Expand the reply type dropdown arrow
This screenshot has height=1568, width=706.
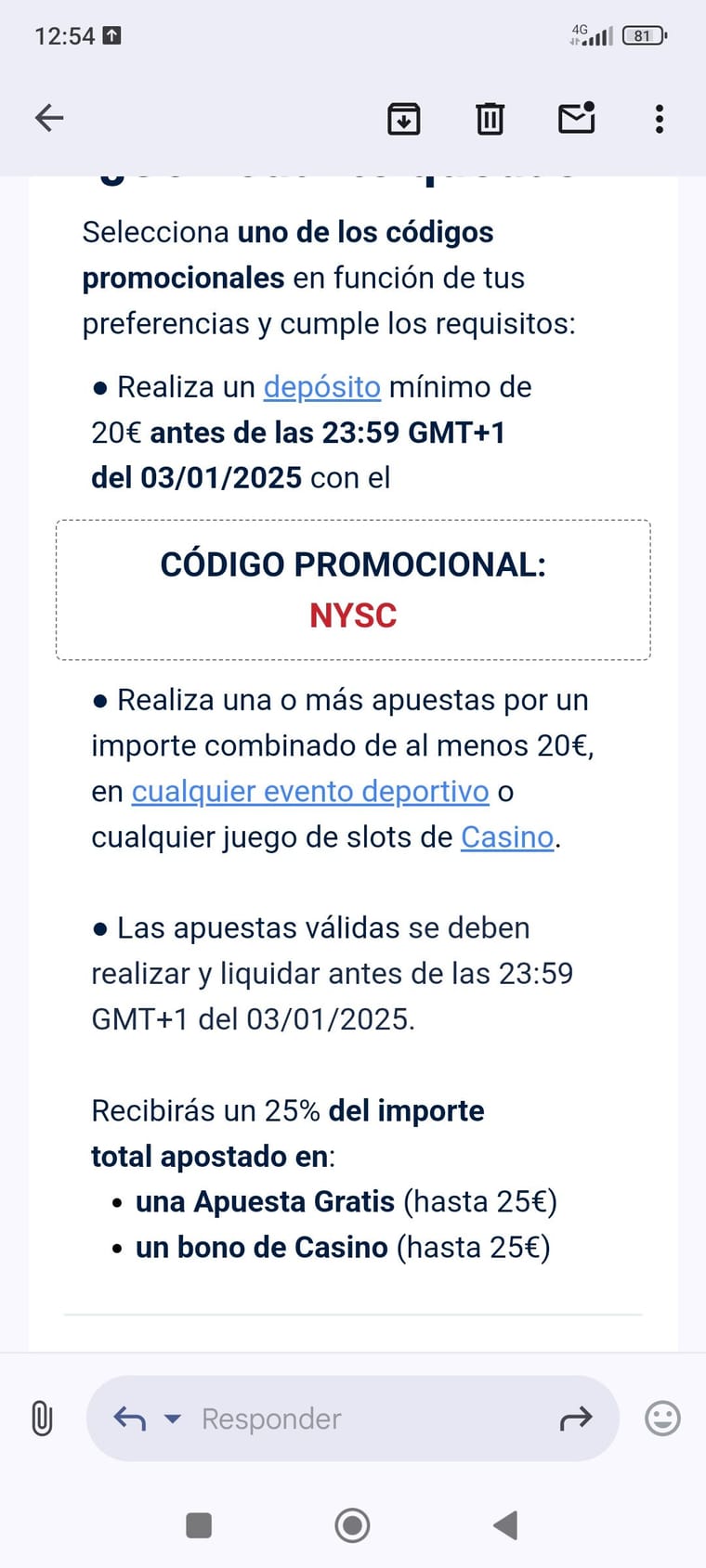(172, 1419)
